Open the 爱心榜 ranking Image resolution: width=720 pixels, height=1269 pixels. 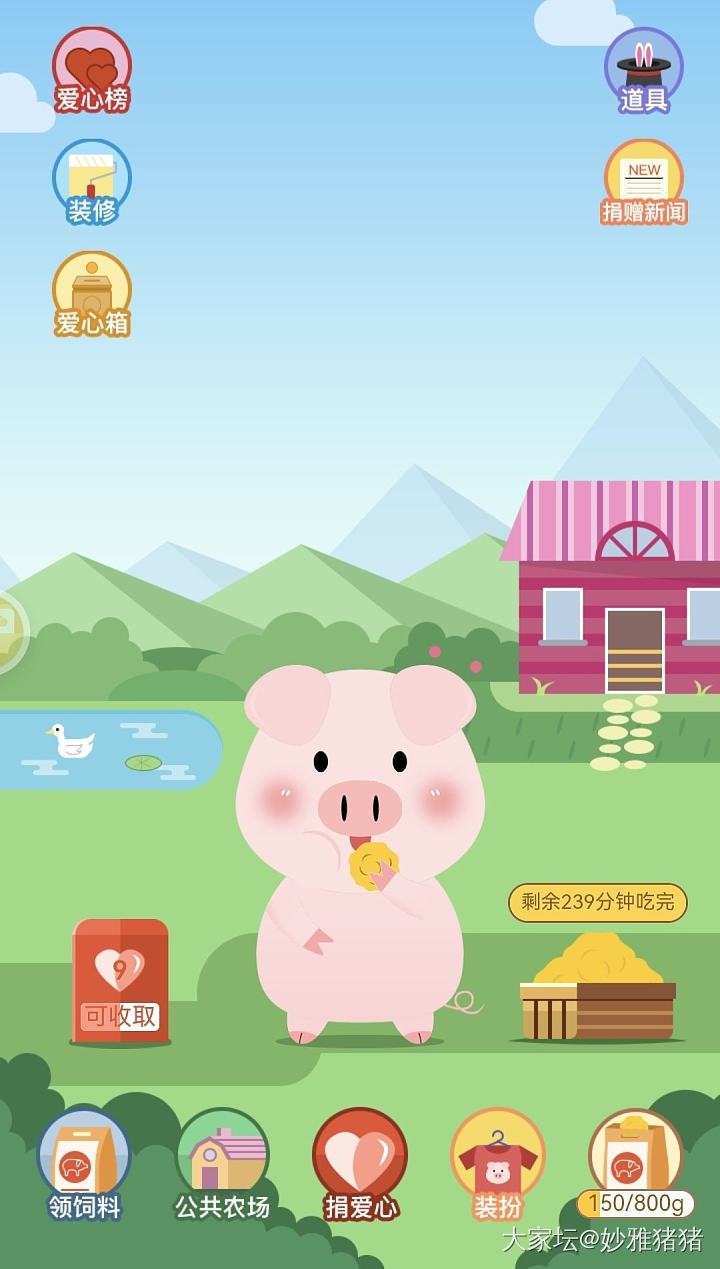92,69
